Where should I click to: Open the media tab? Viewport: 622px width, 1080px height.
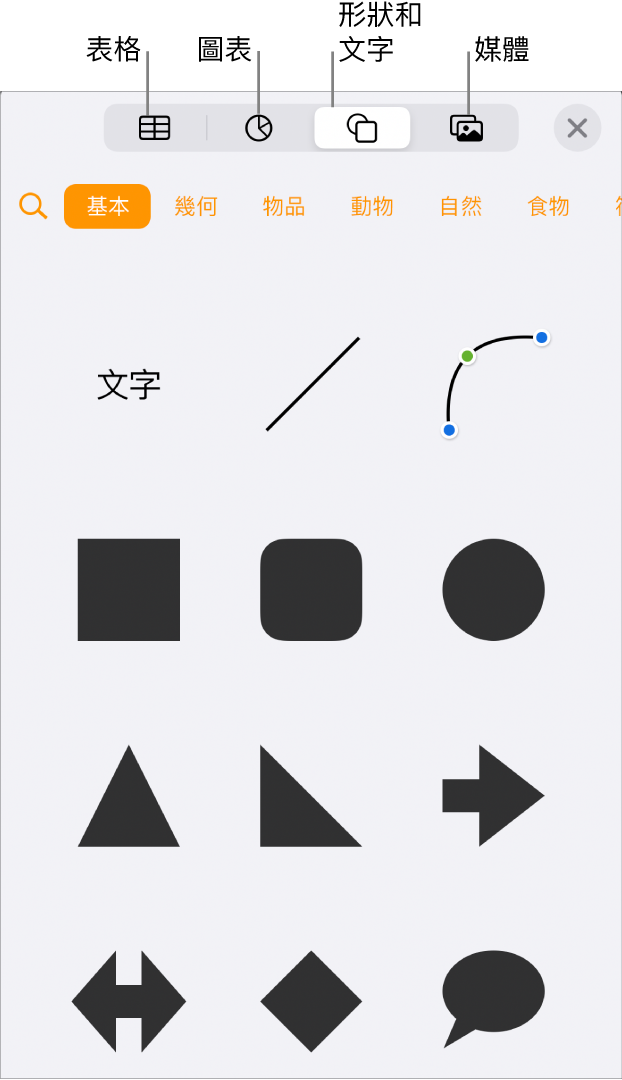[466, 128]
